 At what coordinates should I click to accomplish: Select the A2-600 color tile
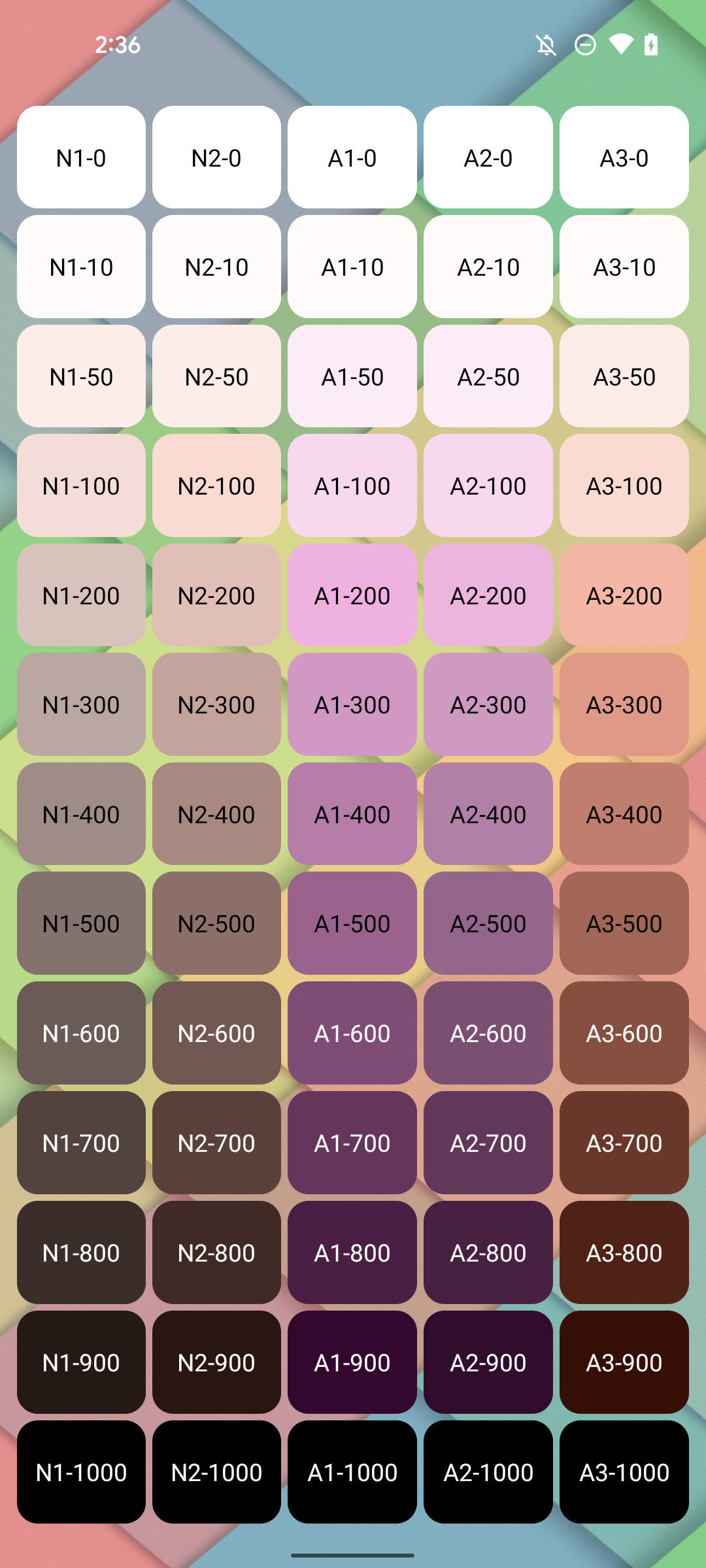(x=488, y=1033)
